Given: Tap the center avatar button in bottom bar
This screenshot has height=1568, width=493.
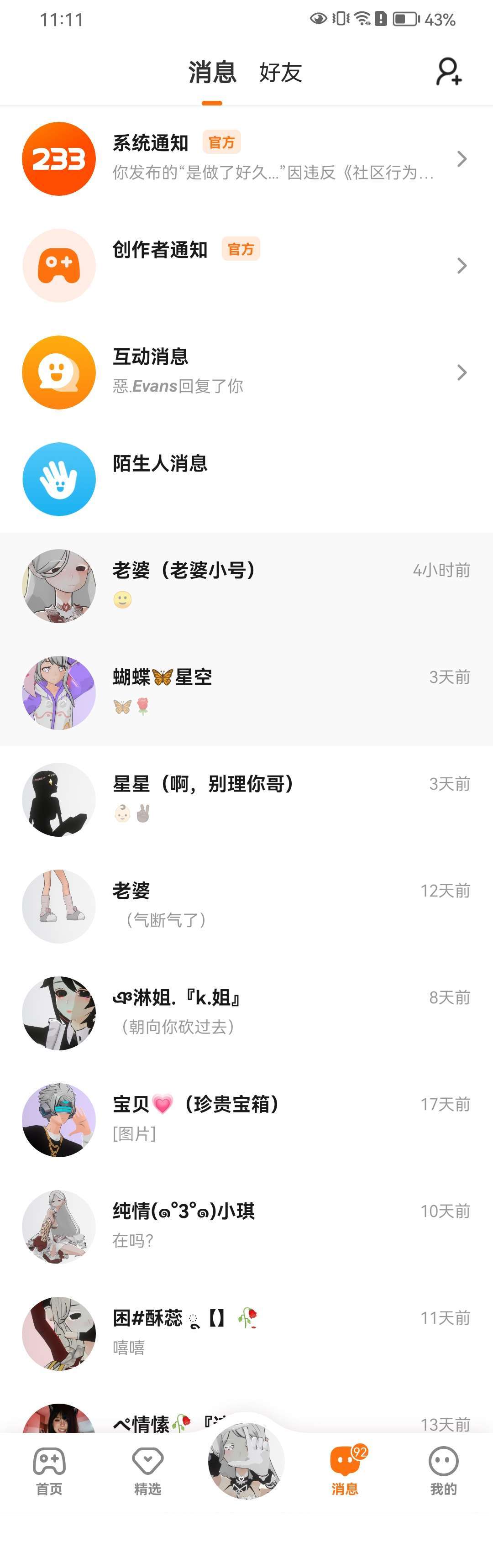Looking at the screenshot, I should tap(246, 1461).
